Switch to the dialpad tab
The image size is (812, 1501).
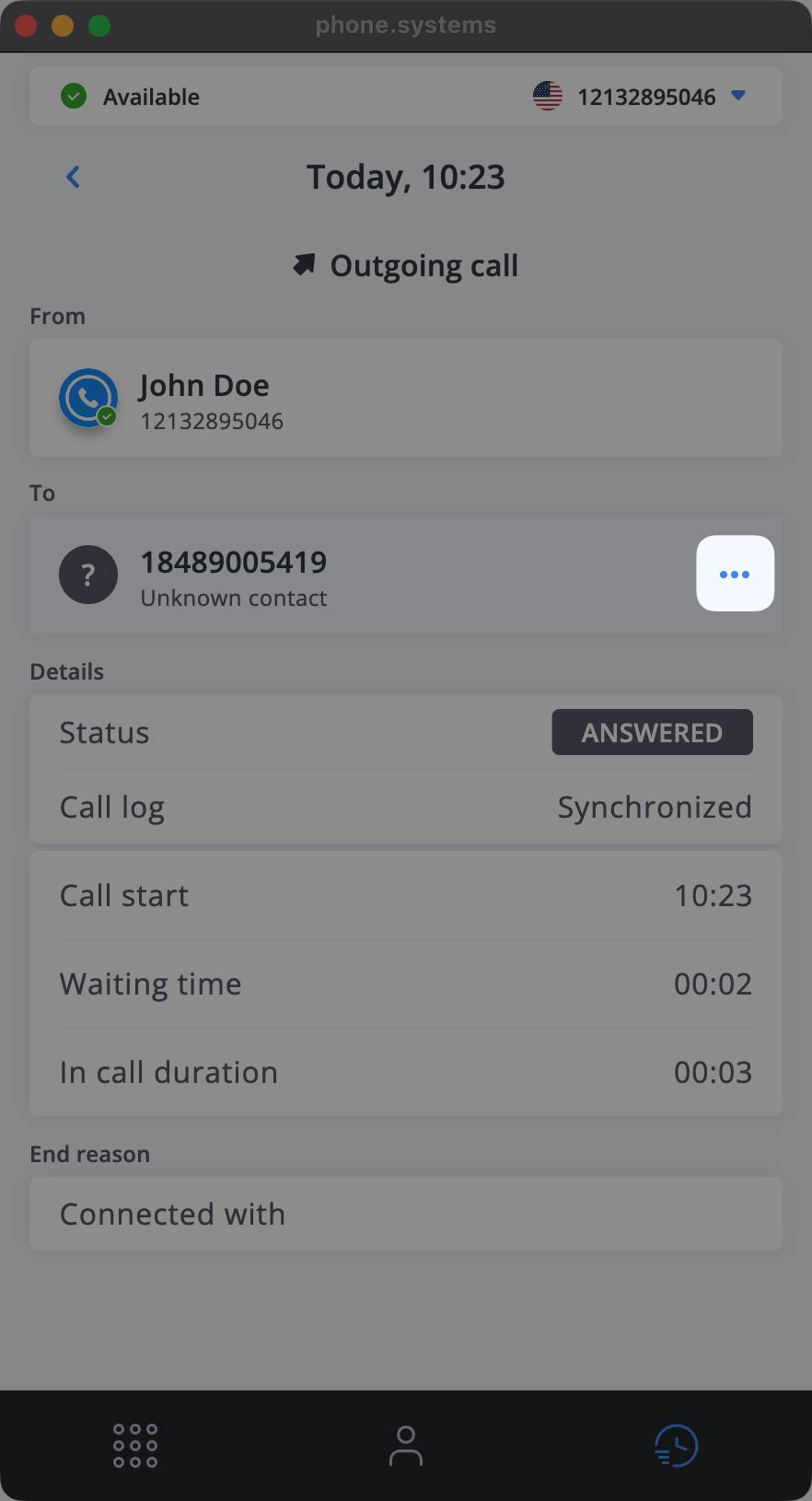click(135, 1445)
